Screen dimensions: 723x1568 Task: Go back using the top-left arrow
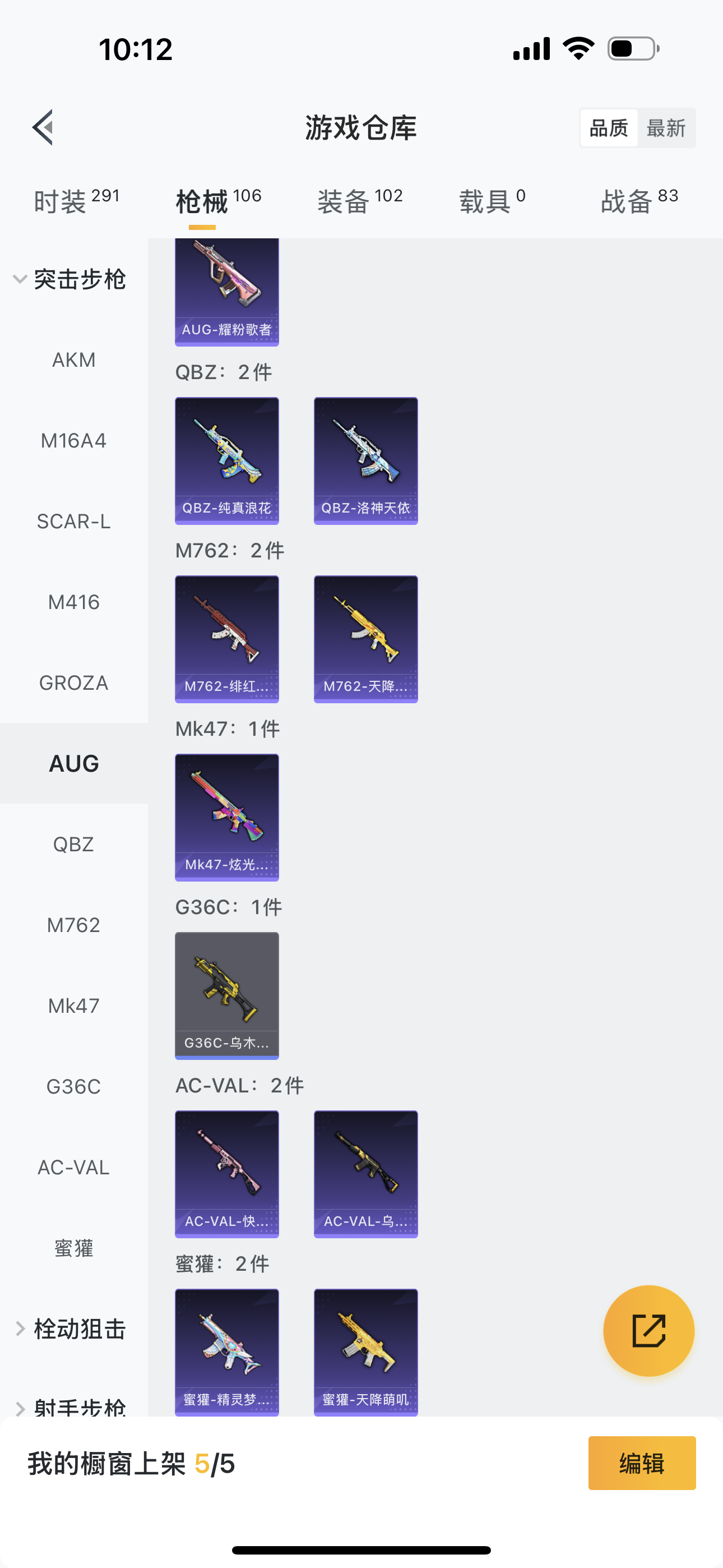click(x=43, y=127)
